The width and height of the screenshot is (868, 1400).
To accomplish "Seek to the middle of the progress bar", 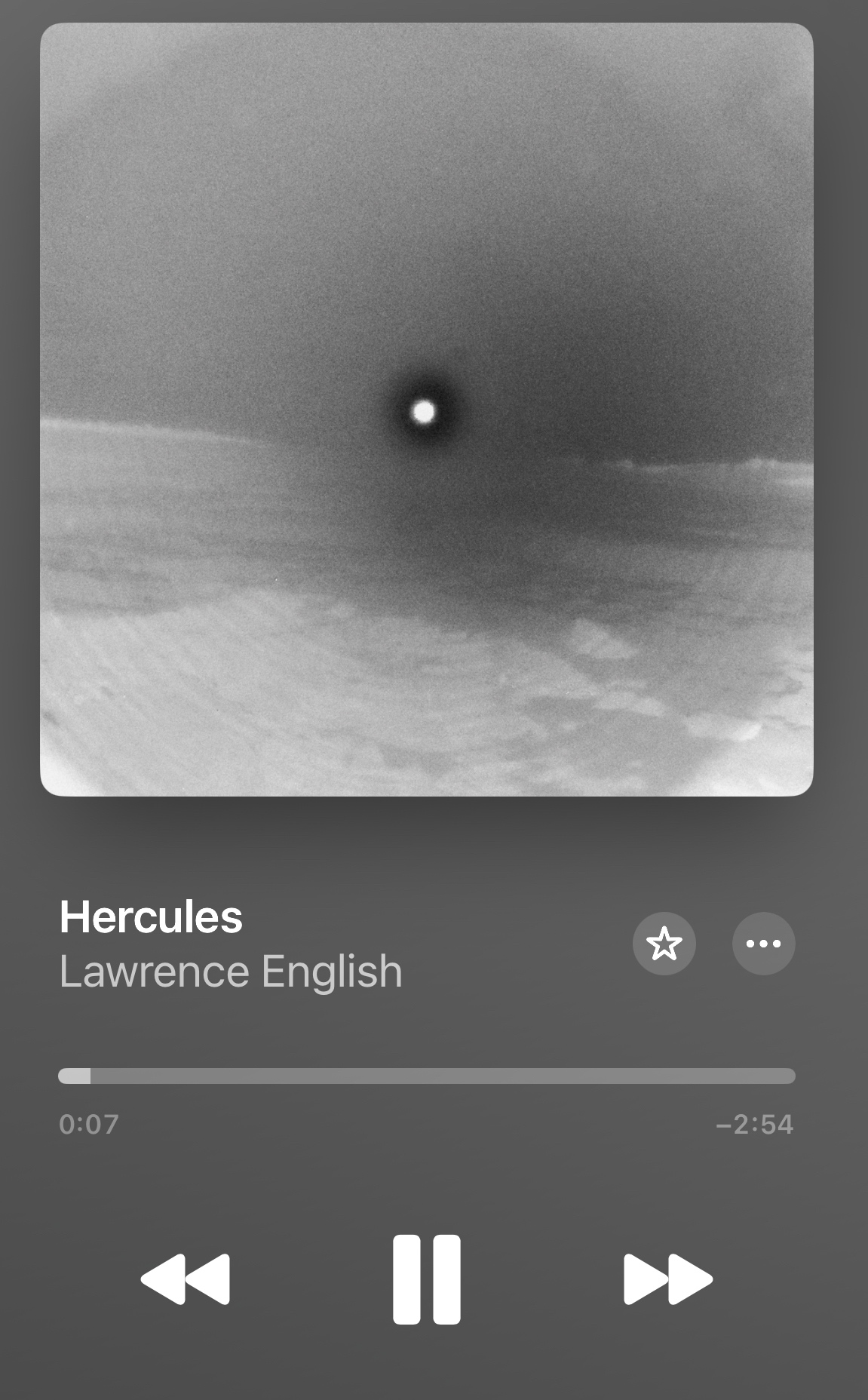I will 427,1076.
